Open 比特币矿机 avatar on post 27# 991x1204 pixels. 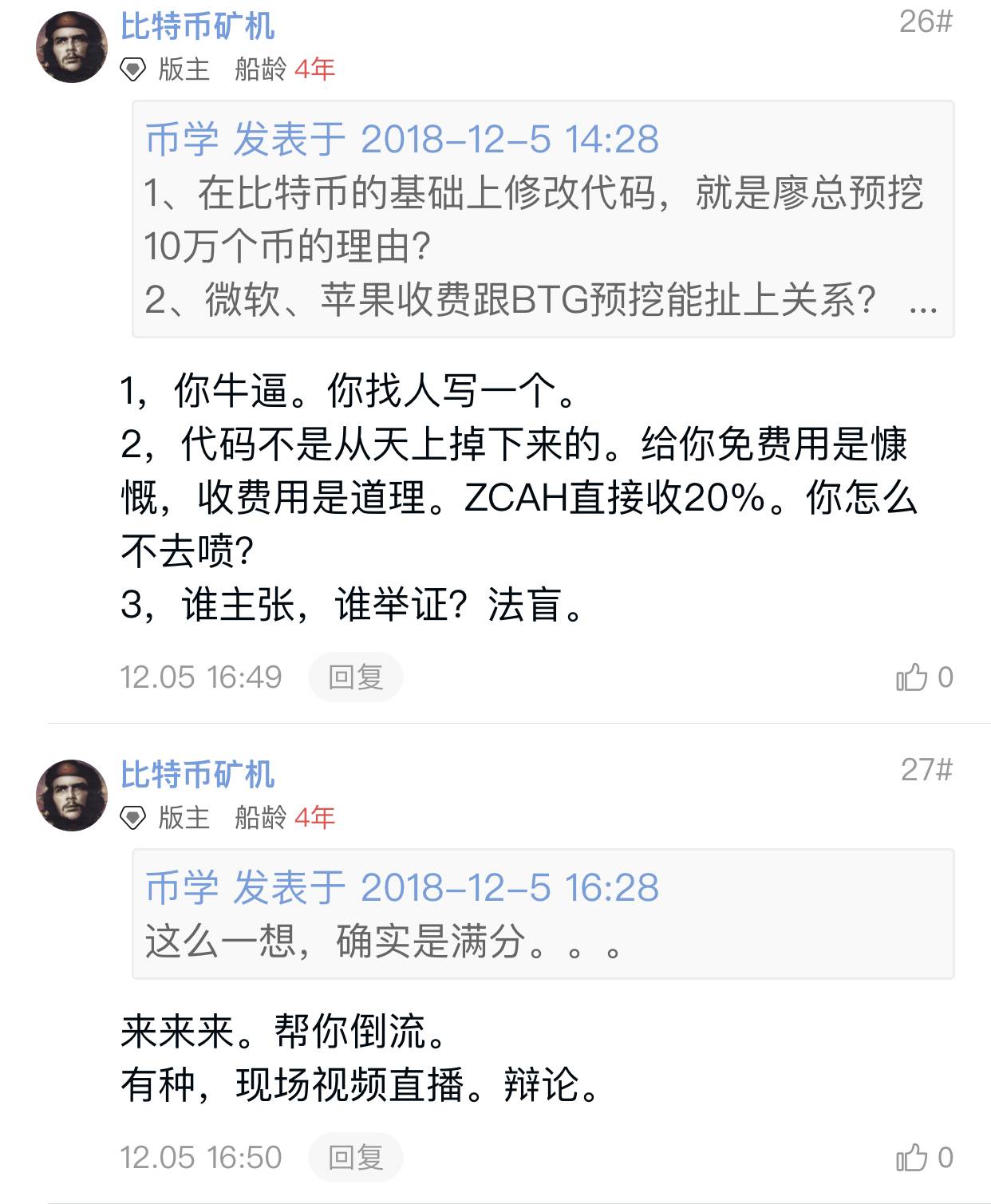72,795
